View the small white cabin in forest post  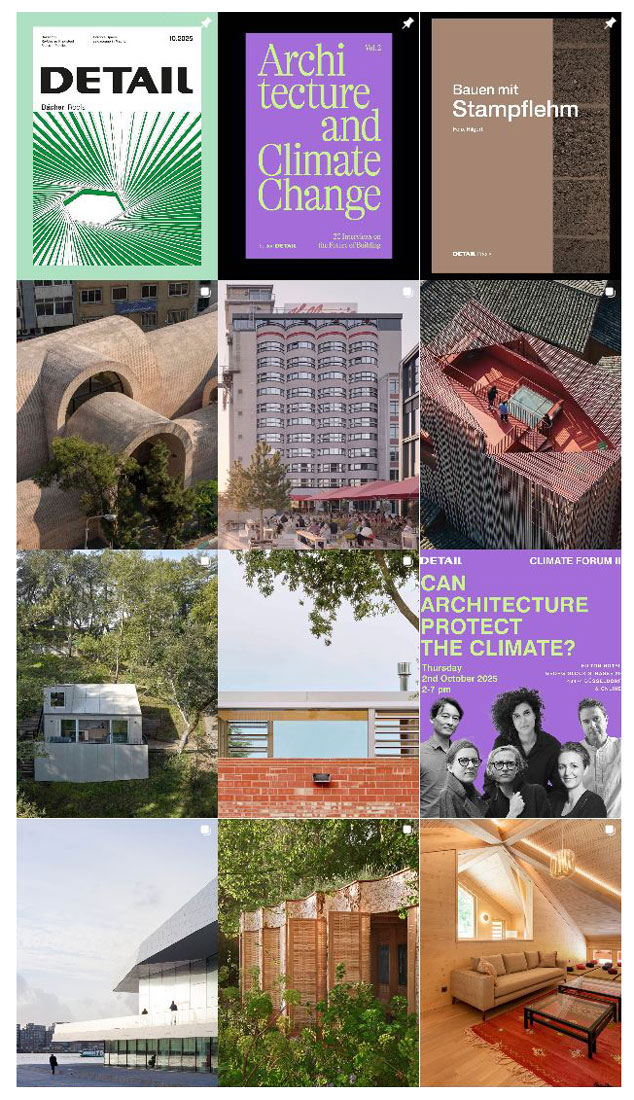[117, 683]
